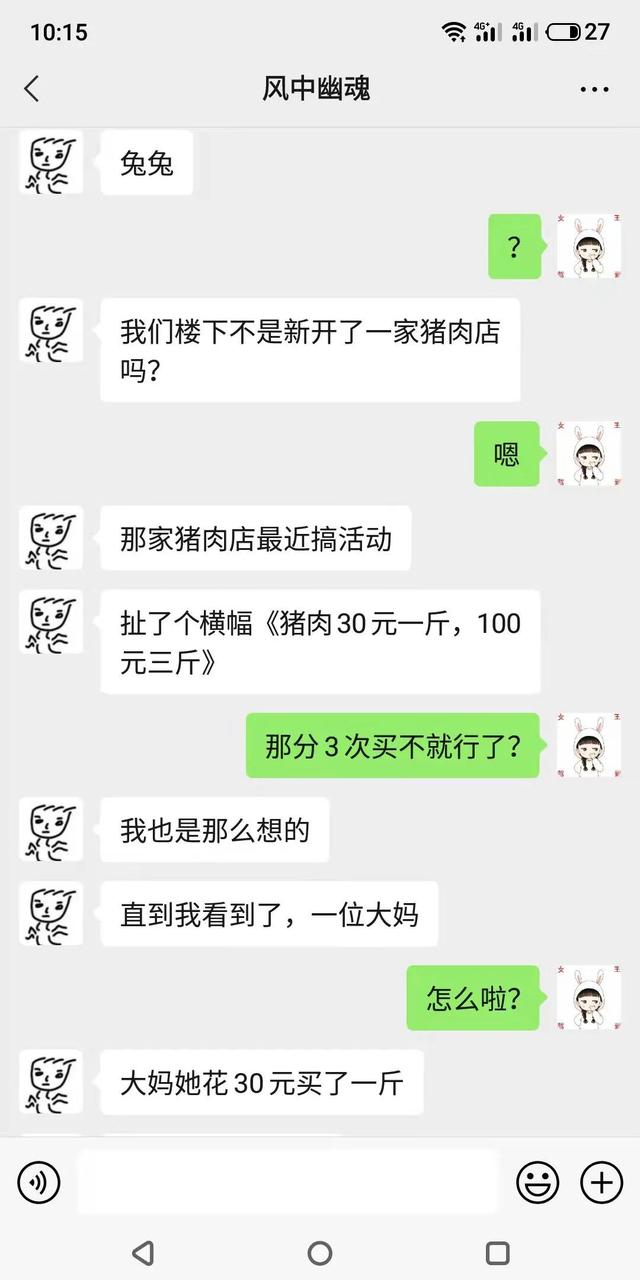This screenshot has height=1280, width=640.
Task: Open the emoji sticker panel
Action: (537, 1183)
